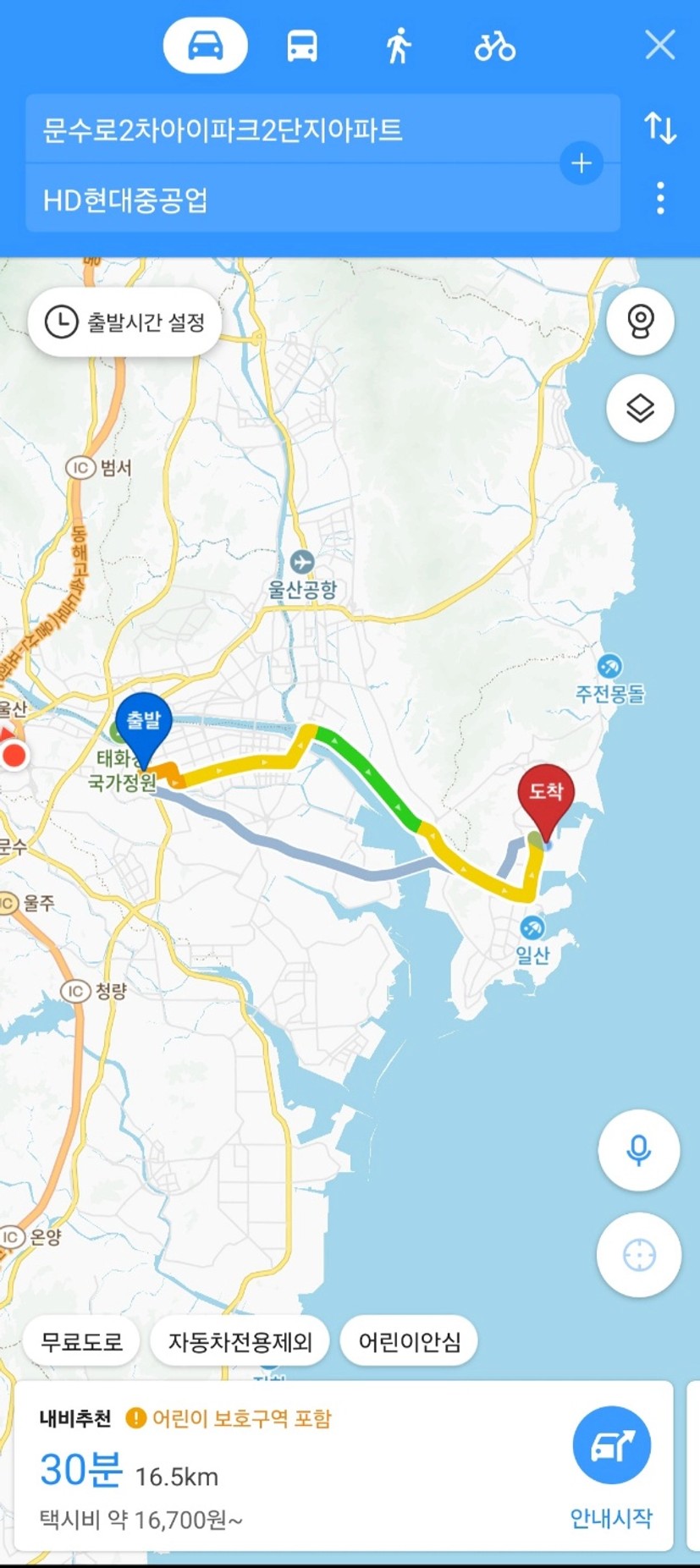Open 출발시간 설정 departure time setting

click(x=124, y=322)
